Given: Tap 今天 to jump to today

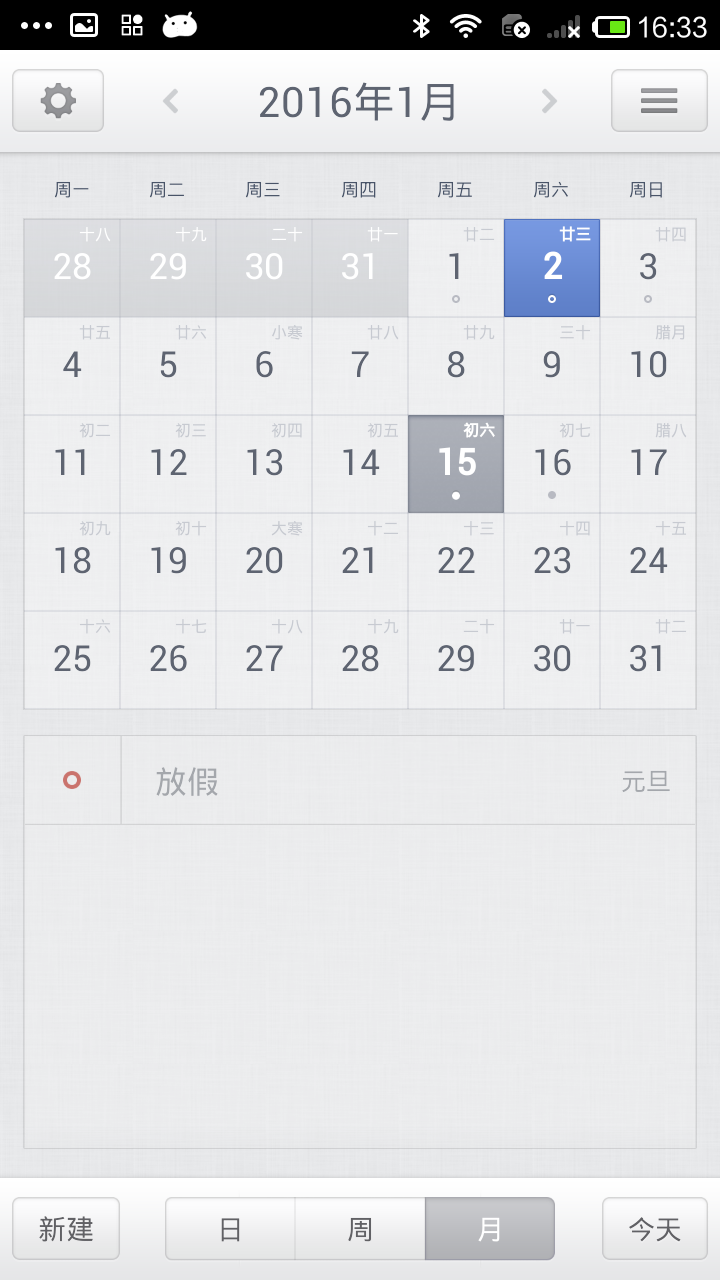Looking at the screenshot, I should 654,1228.
